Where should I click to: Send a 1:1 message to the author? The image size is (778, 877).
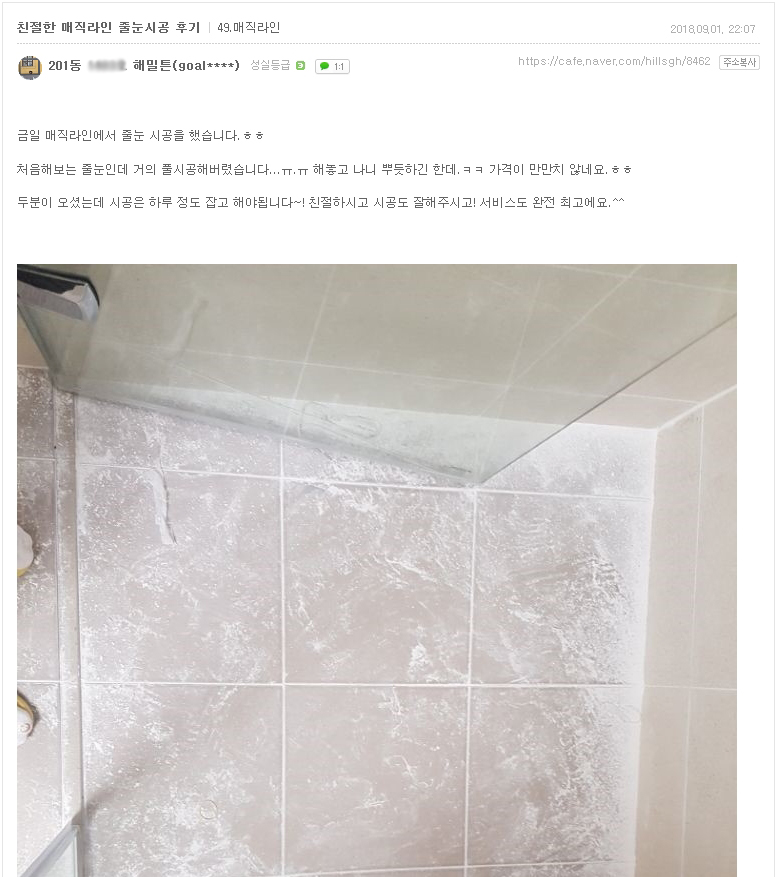point(332,67)
